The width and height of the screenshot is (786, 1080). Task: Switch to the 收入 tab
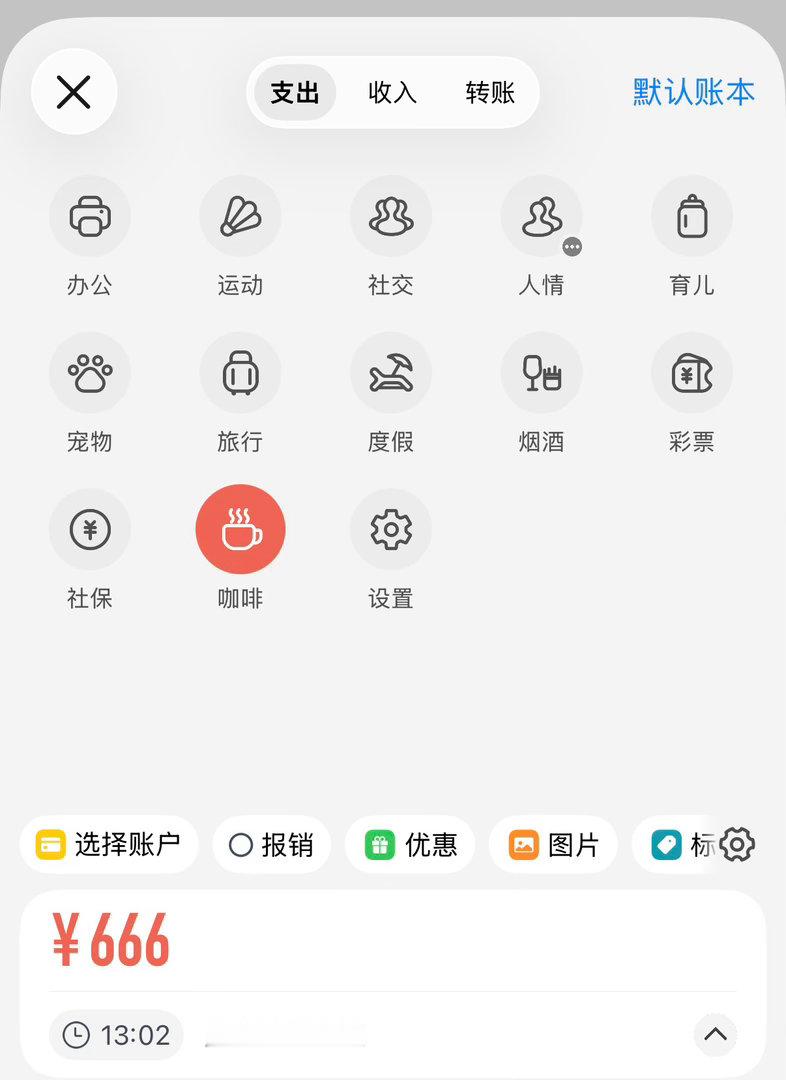click(390, 93)
